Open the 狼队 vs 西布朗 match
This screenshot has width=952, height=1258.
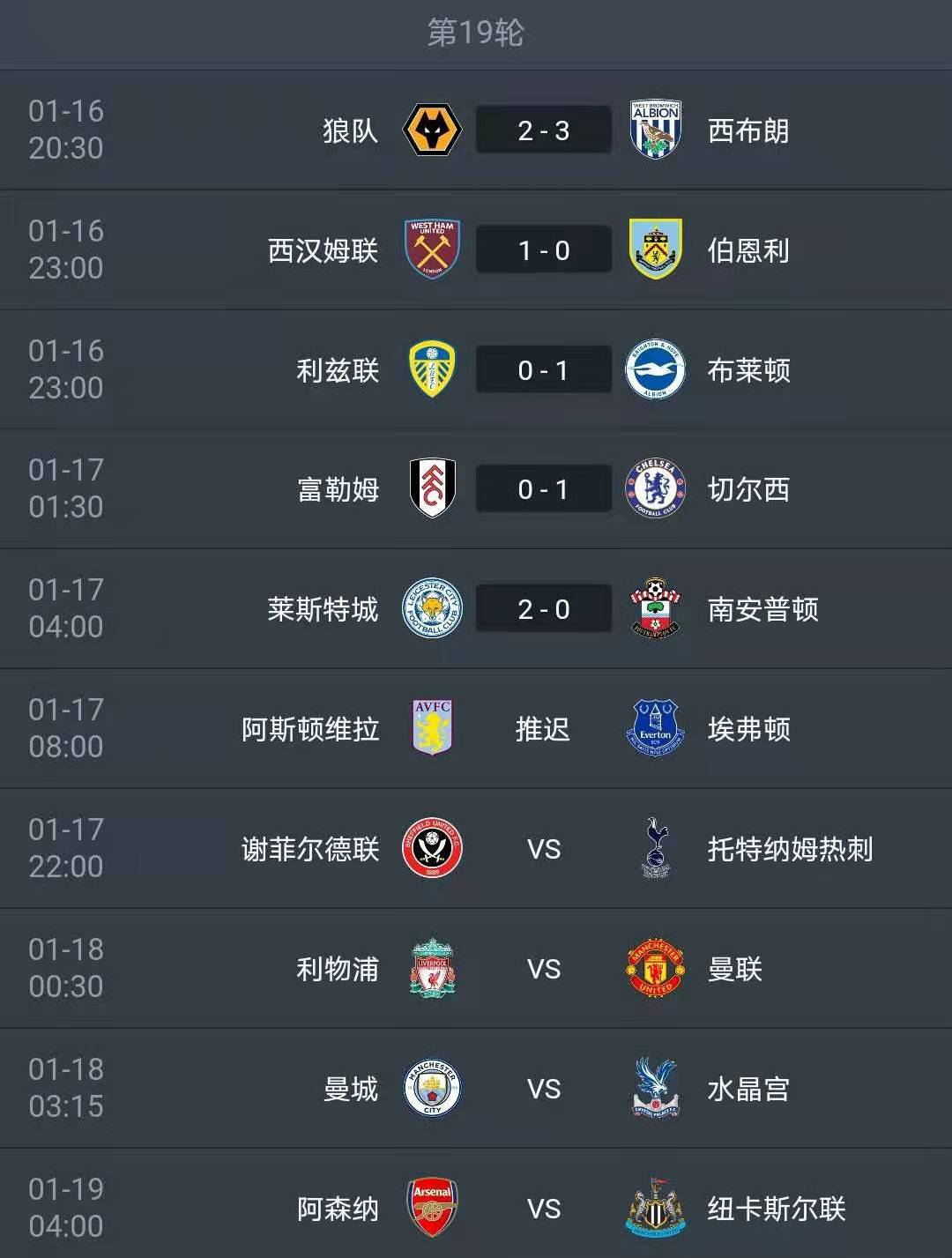(543, 130)
